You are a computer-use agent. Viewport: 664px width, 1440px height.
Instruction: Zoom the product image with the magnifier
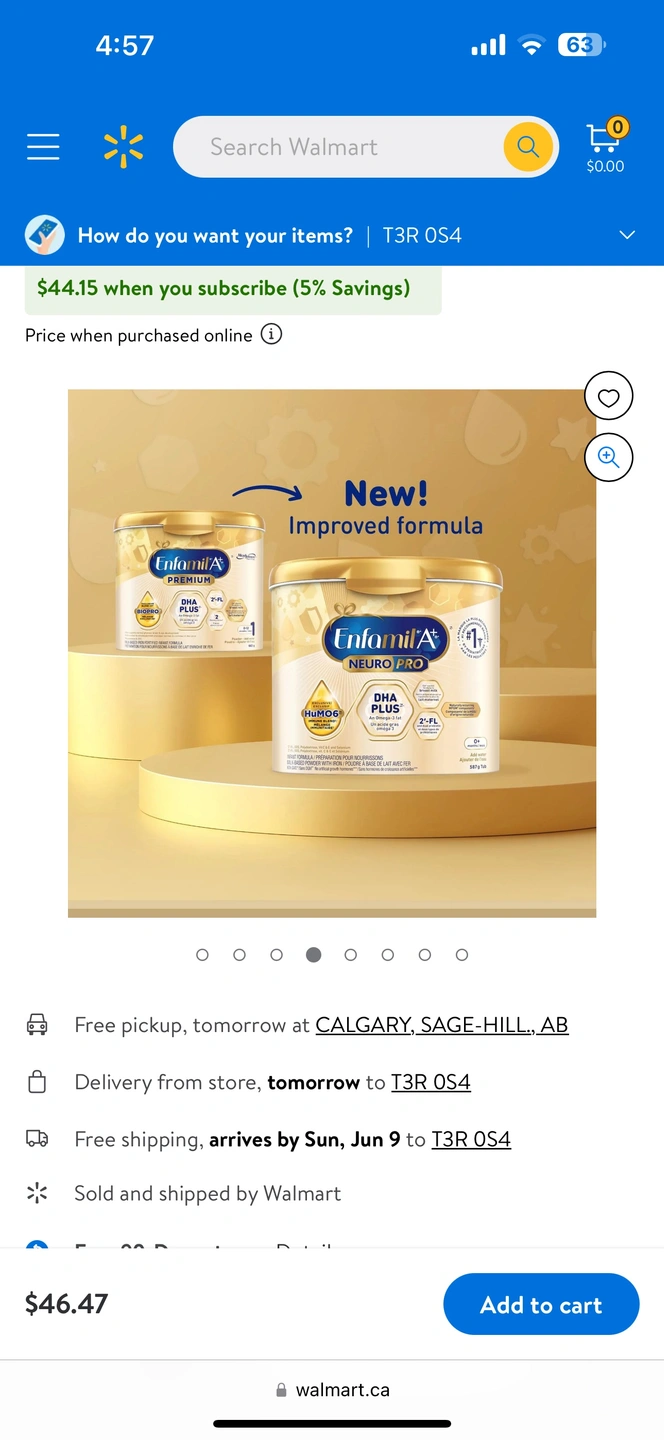pyautogui.click(x=608, y=457)
